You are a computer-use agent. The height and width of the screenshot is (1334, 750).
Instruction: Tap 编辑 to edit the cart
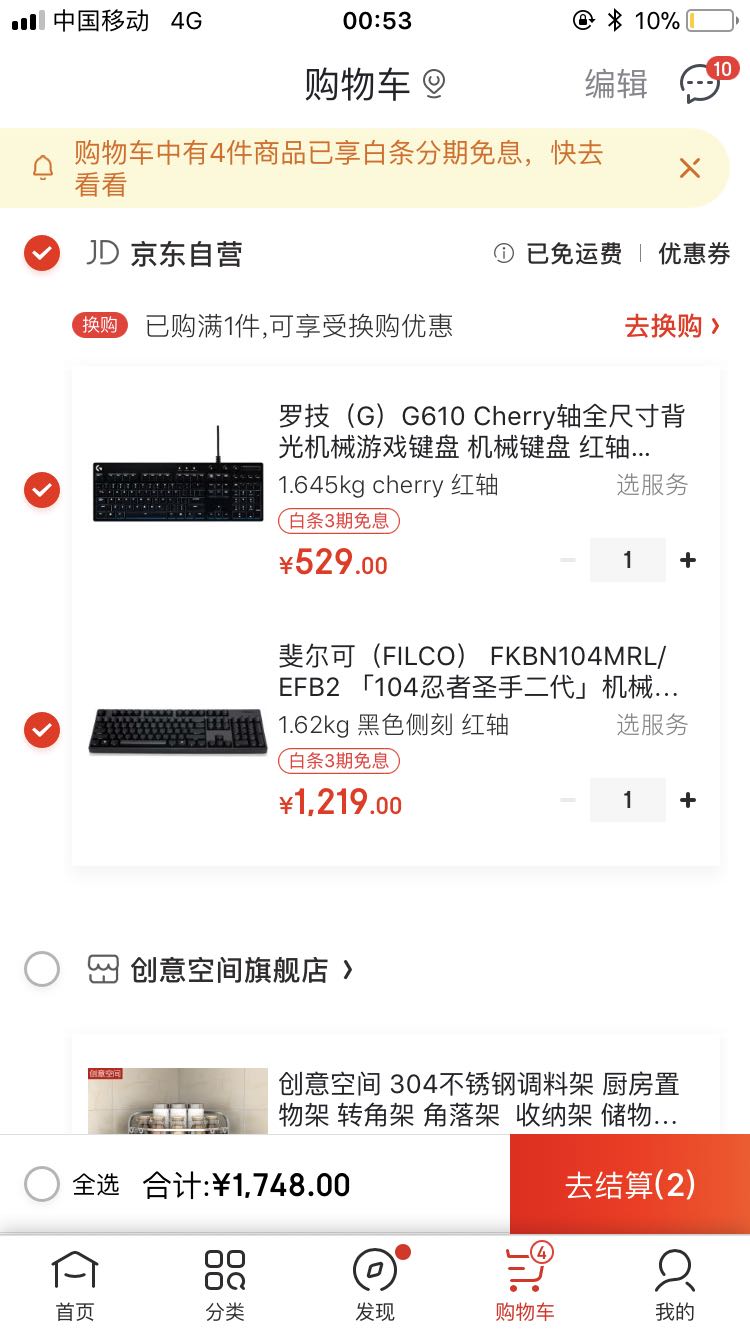pyautogui.click(x=616, y=84)
